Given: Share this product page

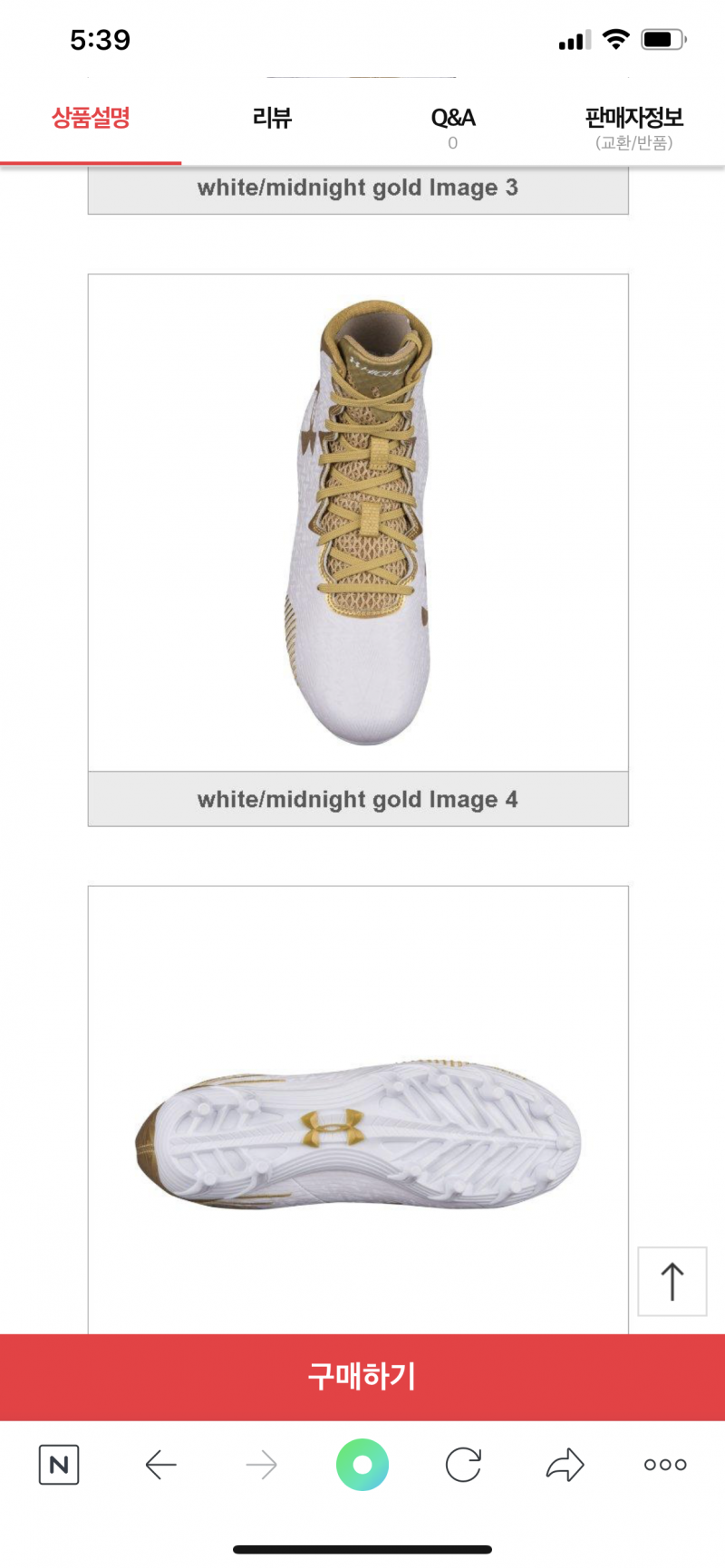Looking at the screenshot, I should point(565,1465).
